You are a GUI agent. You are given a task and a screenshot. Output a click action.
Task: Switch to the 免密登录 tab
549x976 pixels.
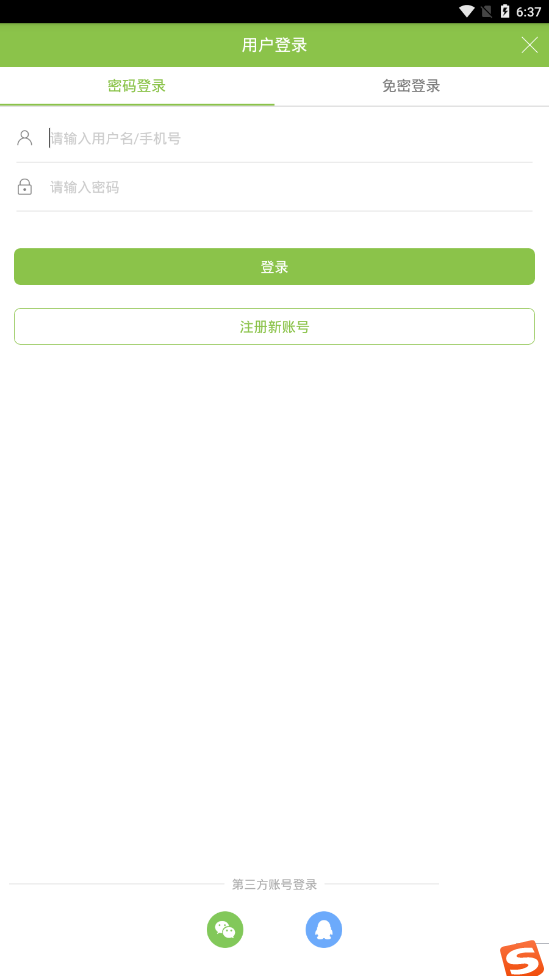click(411, 87)
